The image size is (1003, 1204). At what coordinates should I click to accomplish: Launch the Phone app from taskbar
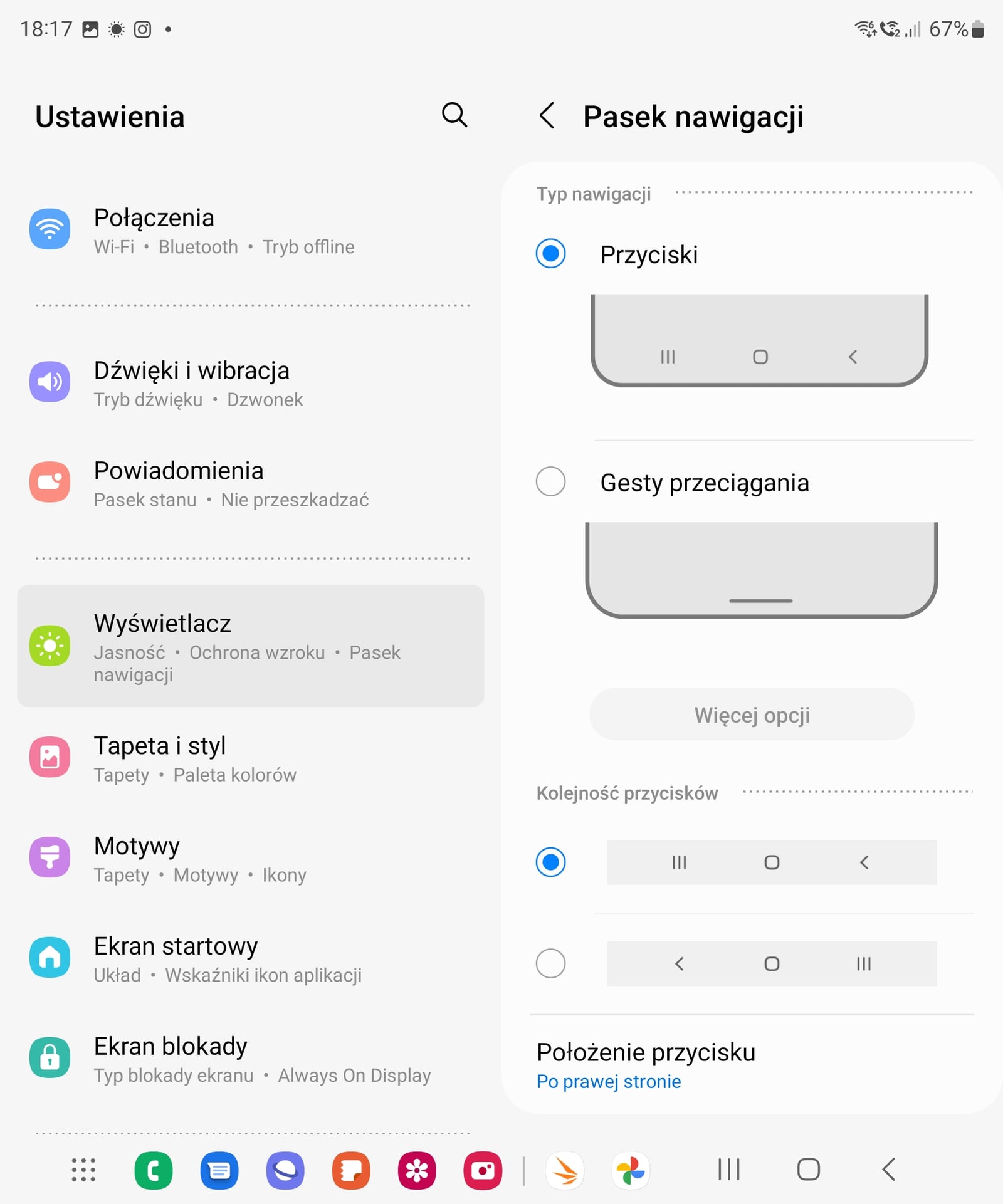153,1170
